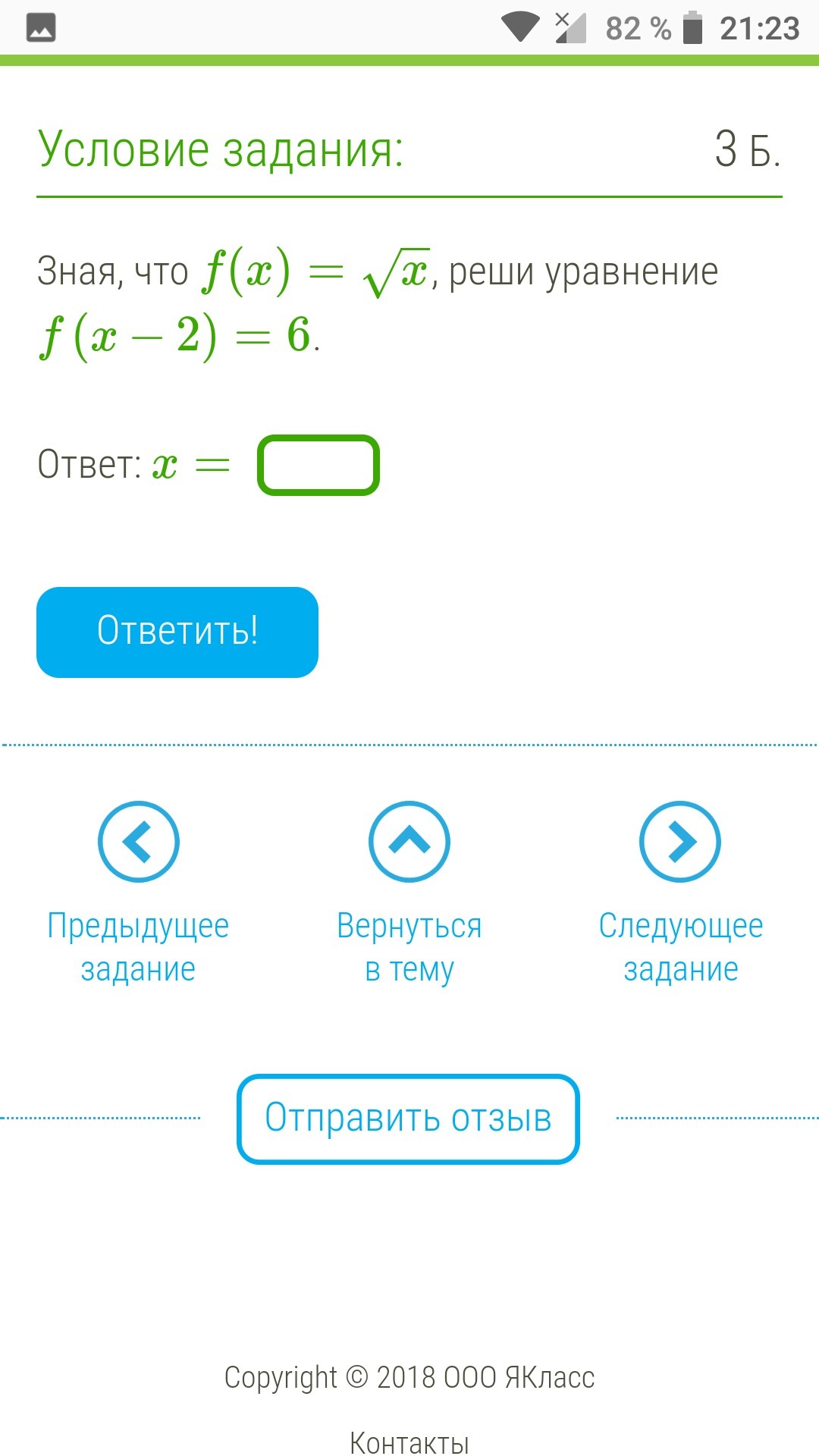Go to Предыдущее задание
819x1456 pixels.
(139, 894)
